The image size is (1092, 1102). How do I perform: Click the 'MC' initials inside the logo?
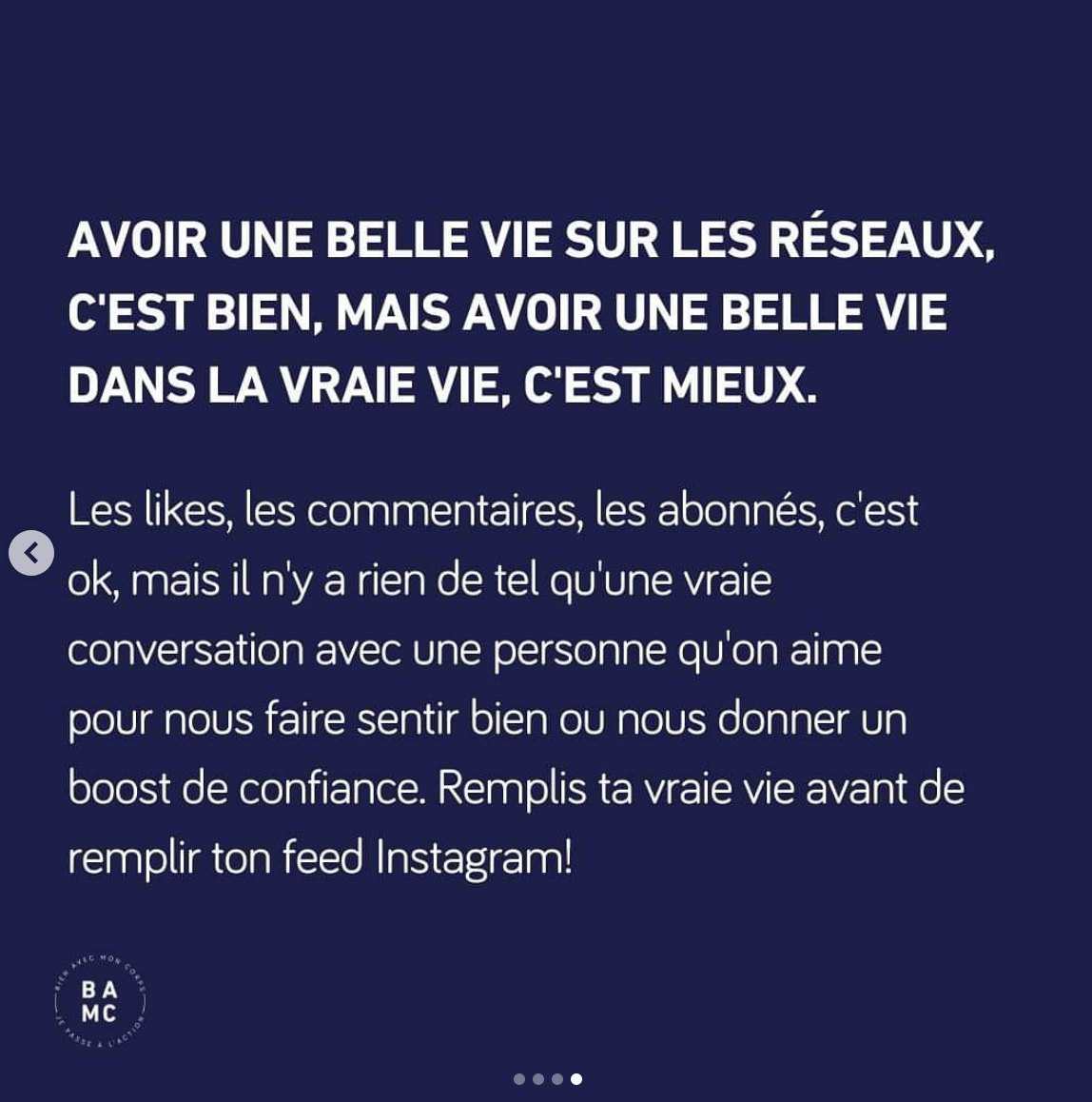pyautogui.click(x=100, y=1011)
